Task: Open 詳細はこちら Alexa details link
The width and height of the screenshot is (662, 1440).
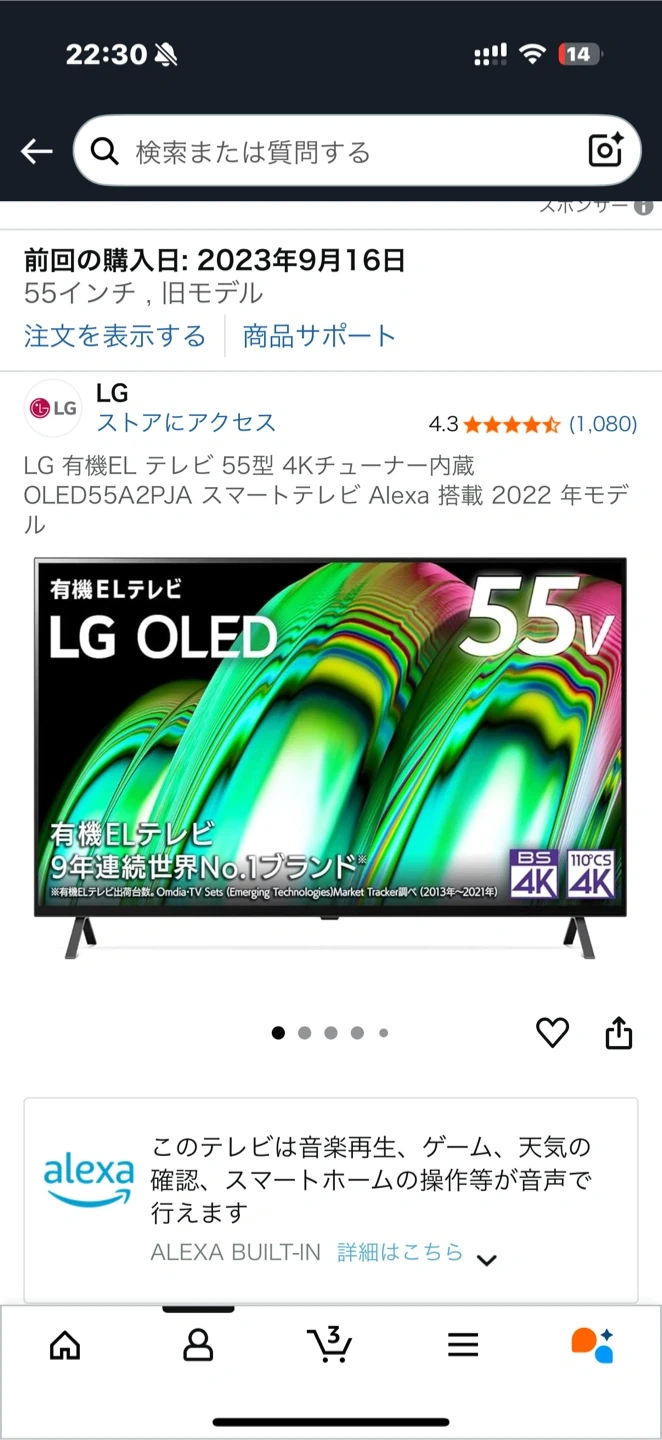Action: pyautogui.click(x=400, y=1252)
